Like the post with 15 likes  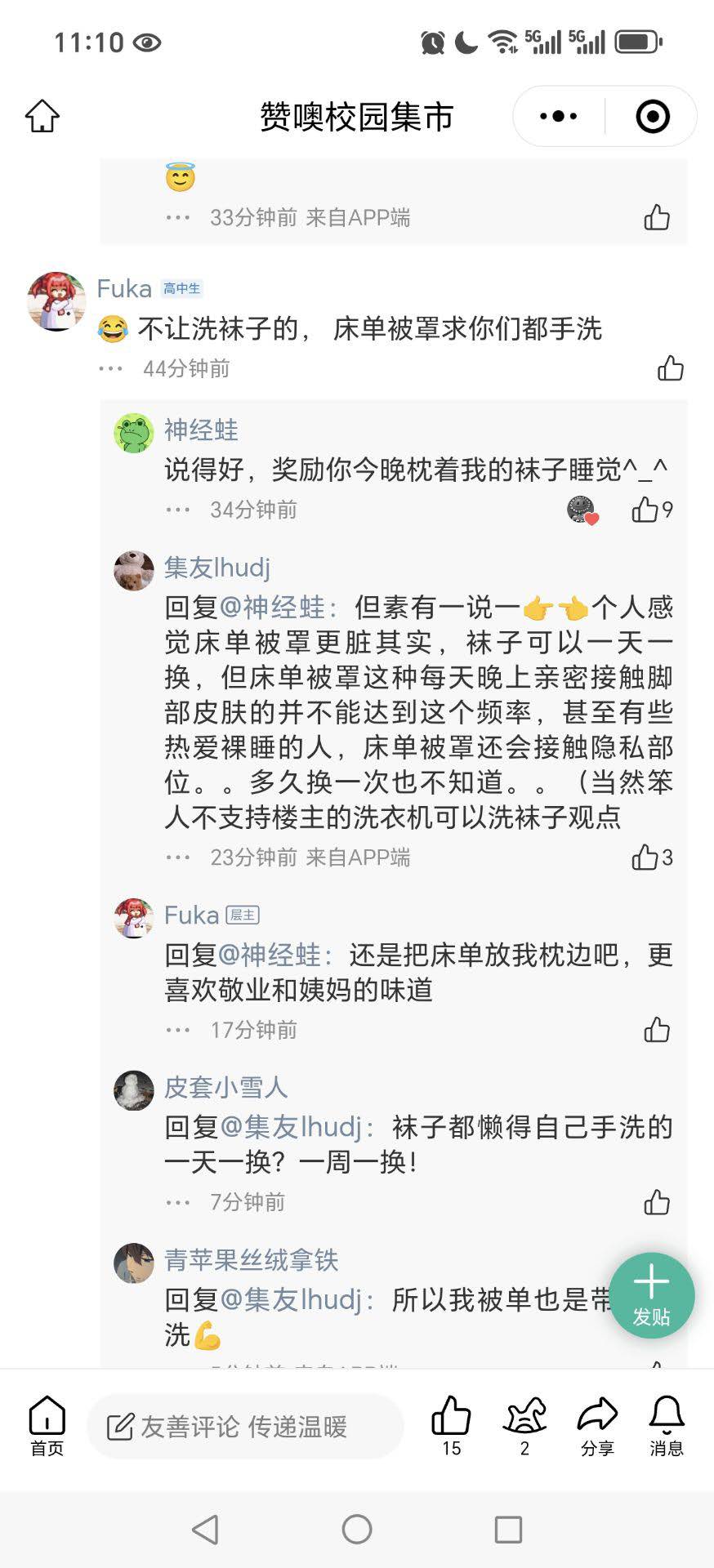[451, 1426]
